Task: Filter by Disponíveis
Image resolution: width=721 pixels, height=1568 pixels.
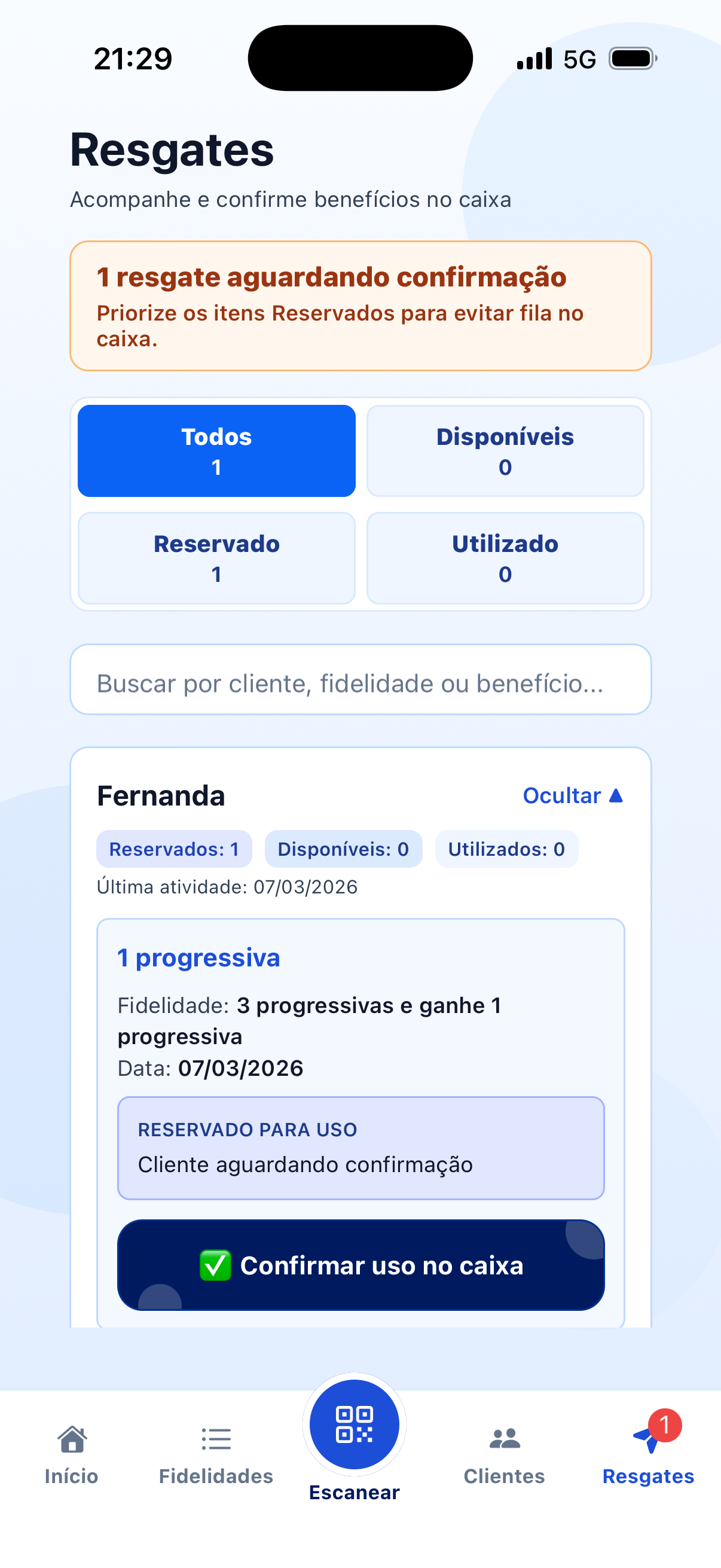Action: [505, 451]
